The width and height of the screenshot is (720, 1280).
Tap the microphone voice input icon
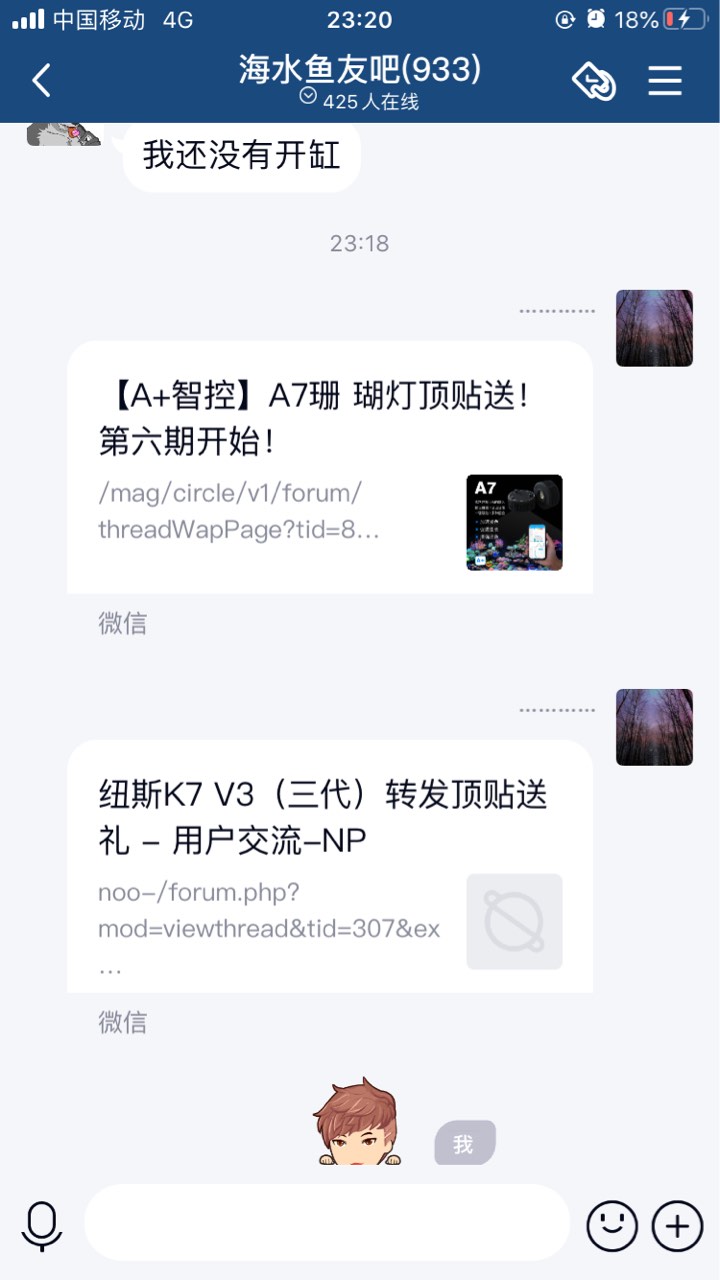click(x=42, y=1225)
